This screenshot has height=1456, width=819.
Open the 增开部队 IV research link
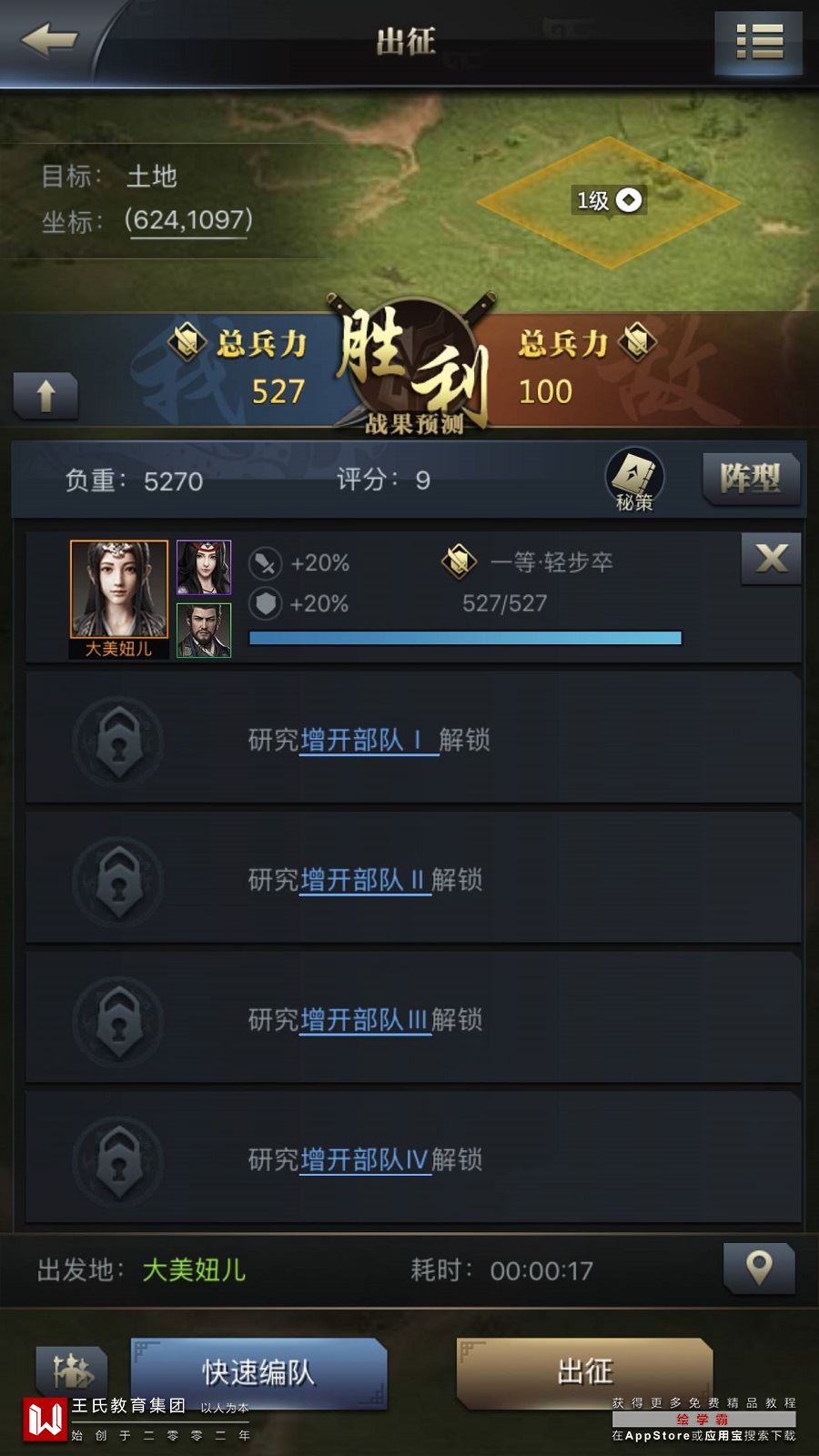(364, 1160)
